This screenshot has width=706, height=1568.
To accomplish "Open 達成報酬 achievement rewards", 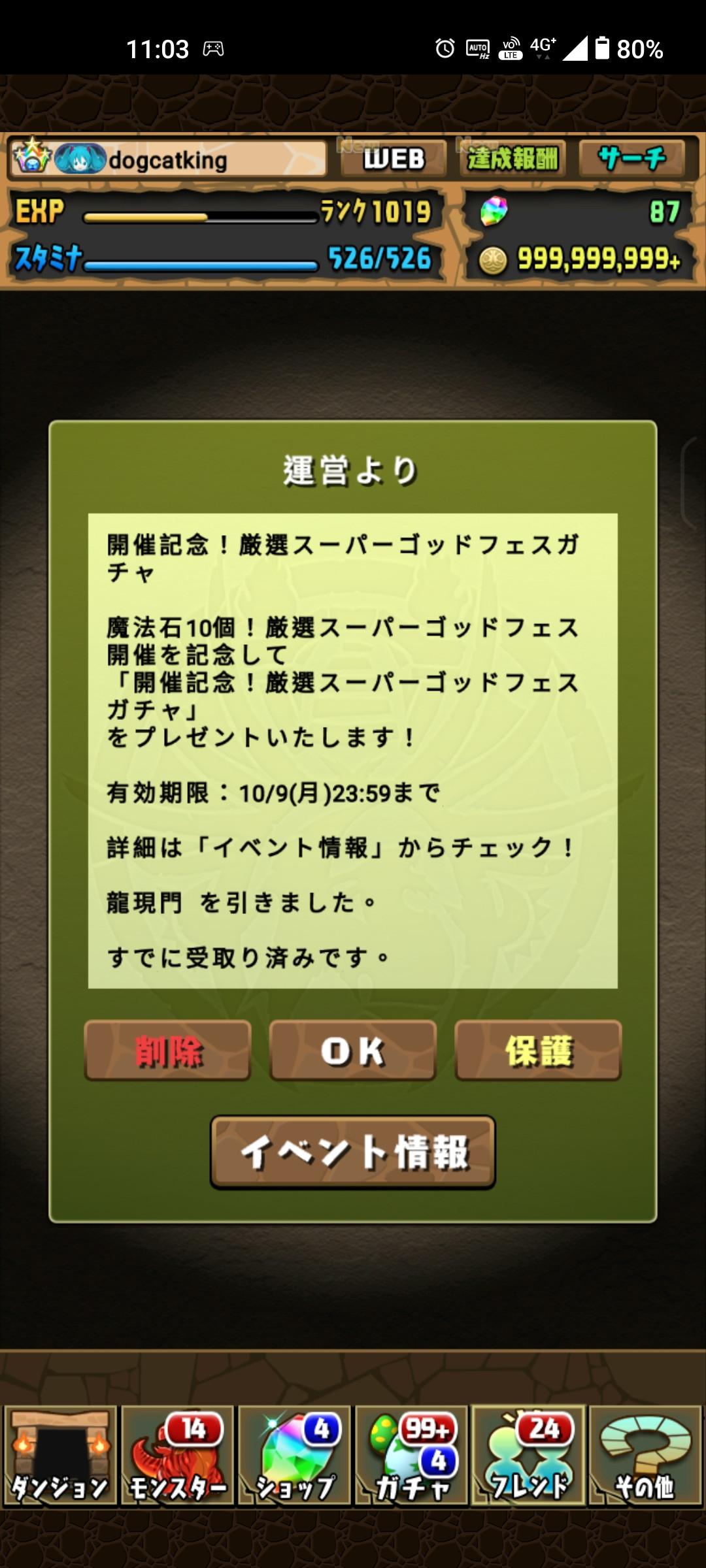I will tap(513, 159).
